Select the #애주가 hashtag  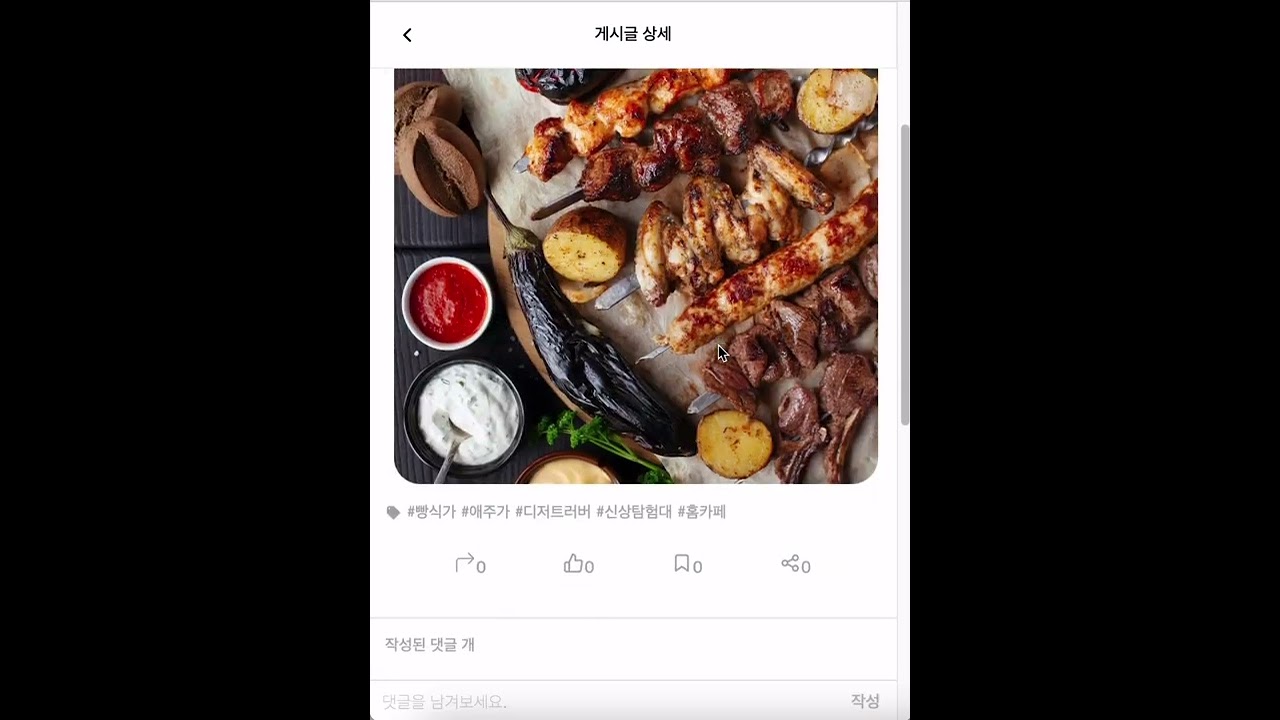tap(485, 512)
